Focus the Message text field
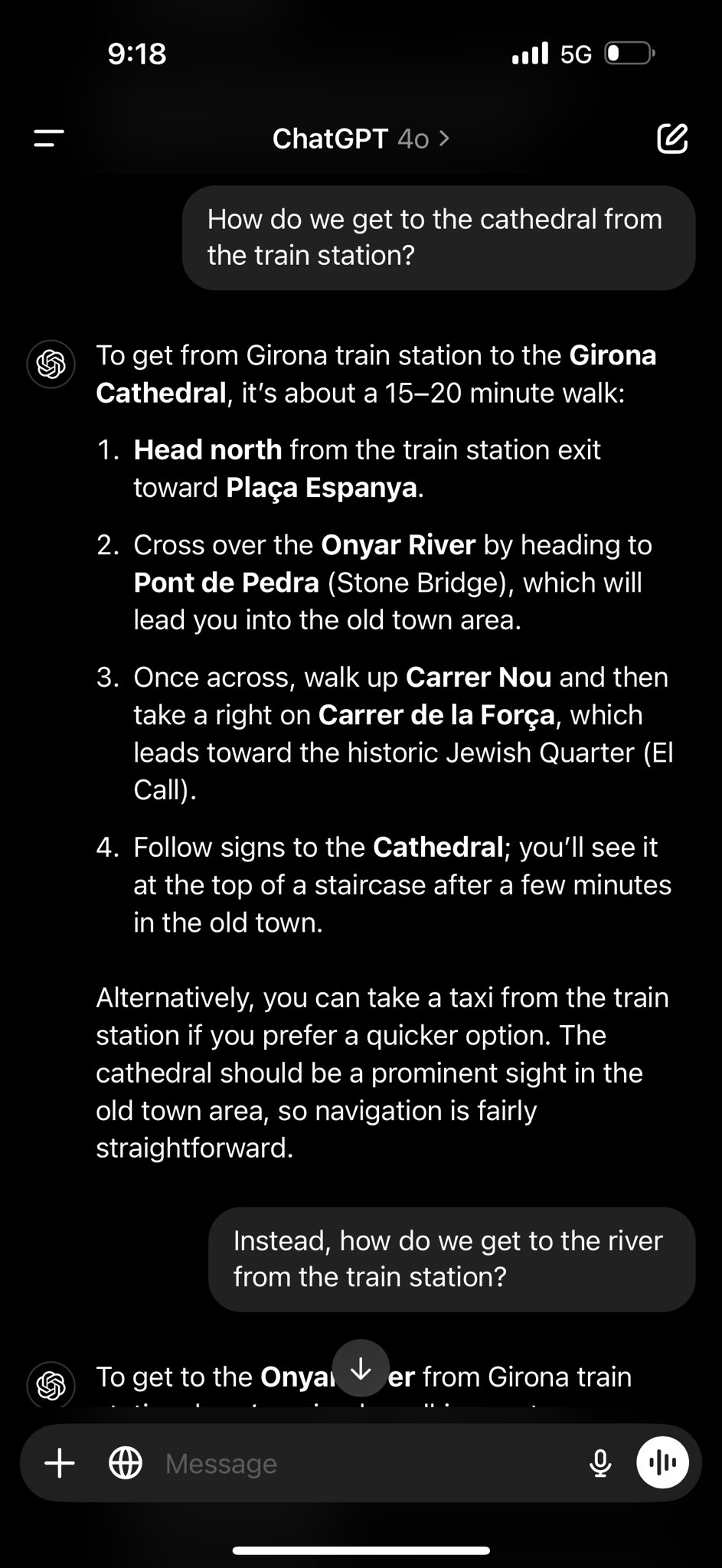The width and height of the screenshot is (722, 1568). point(368,1463)
